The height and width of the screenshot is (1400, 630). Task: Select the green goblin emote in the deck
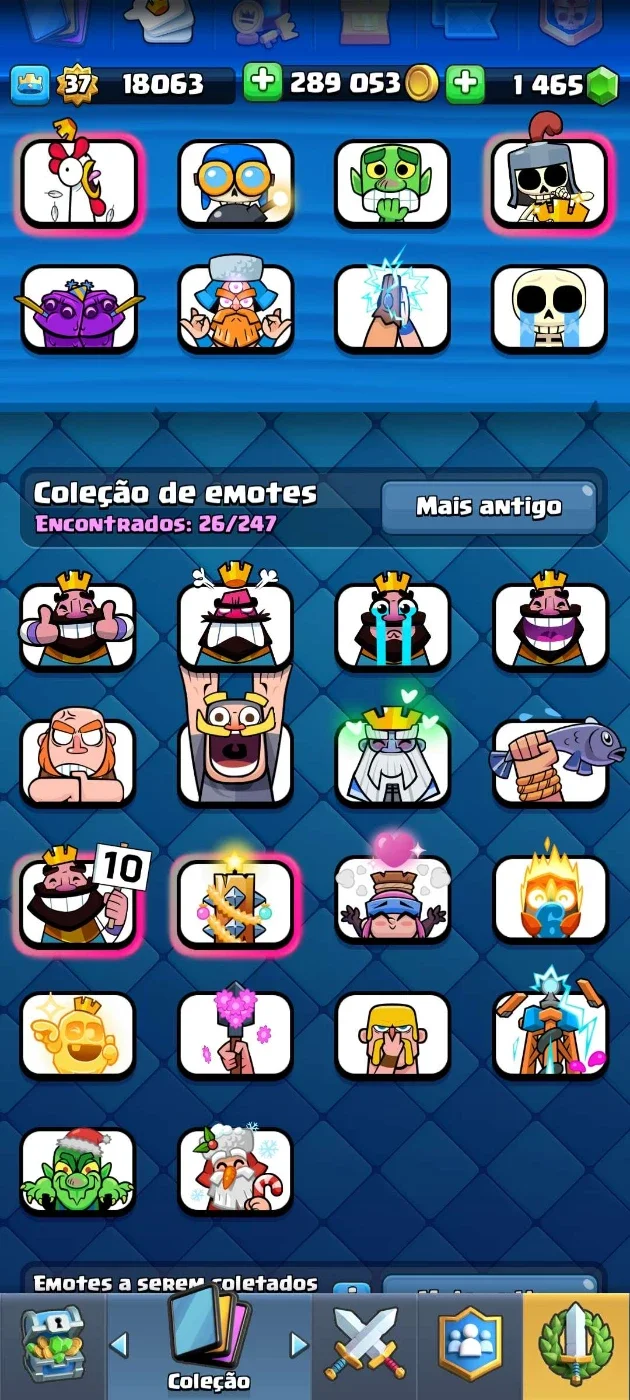(x=392, y=182)
